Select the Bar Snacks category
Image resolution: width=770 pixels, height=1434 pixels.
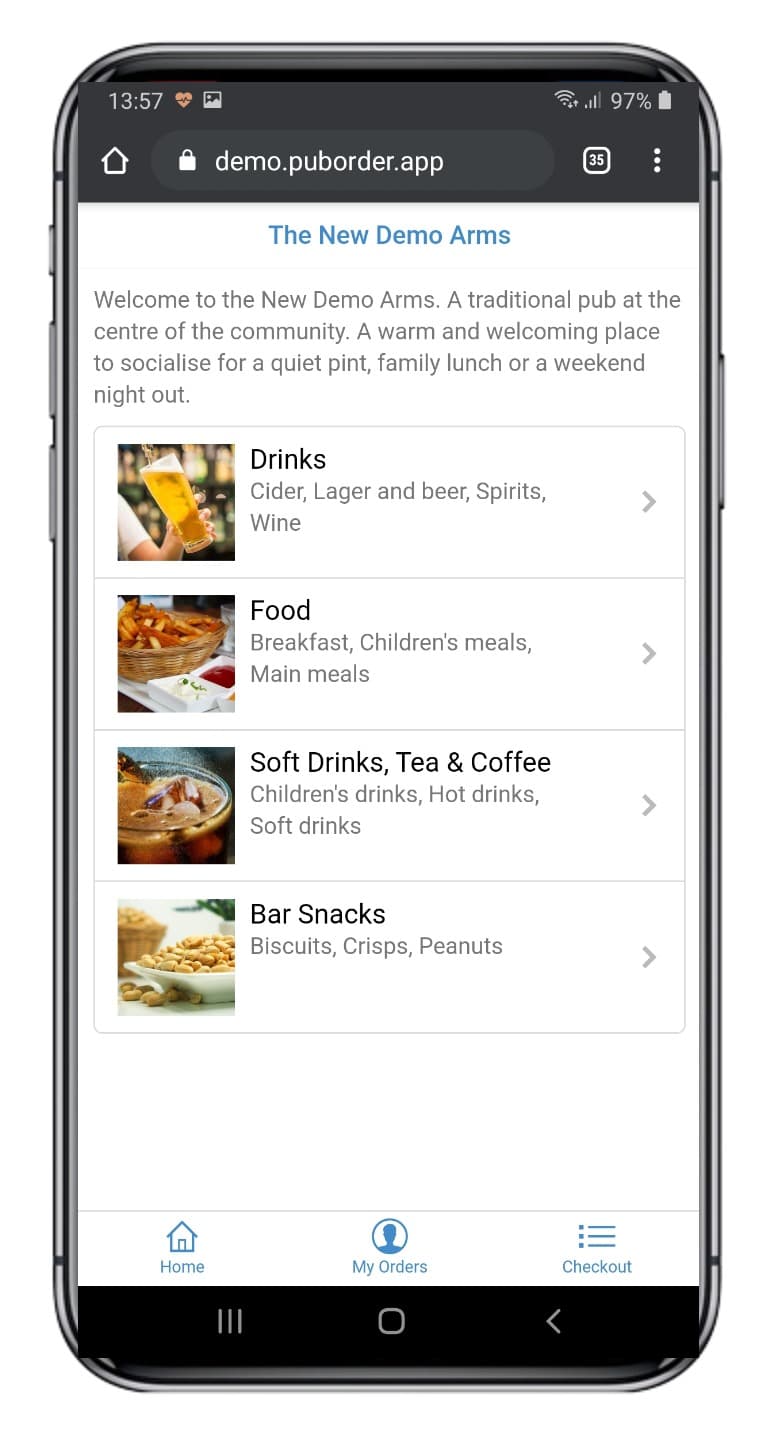pyautogui.click(x=389, y=957)
